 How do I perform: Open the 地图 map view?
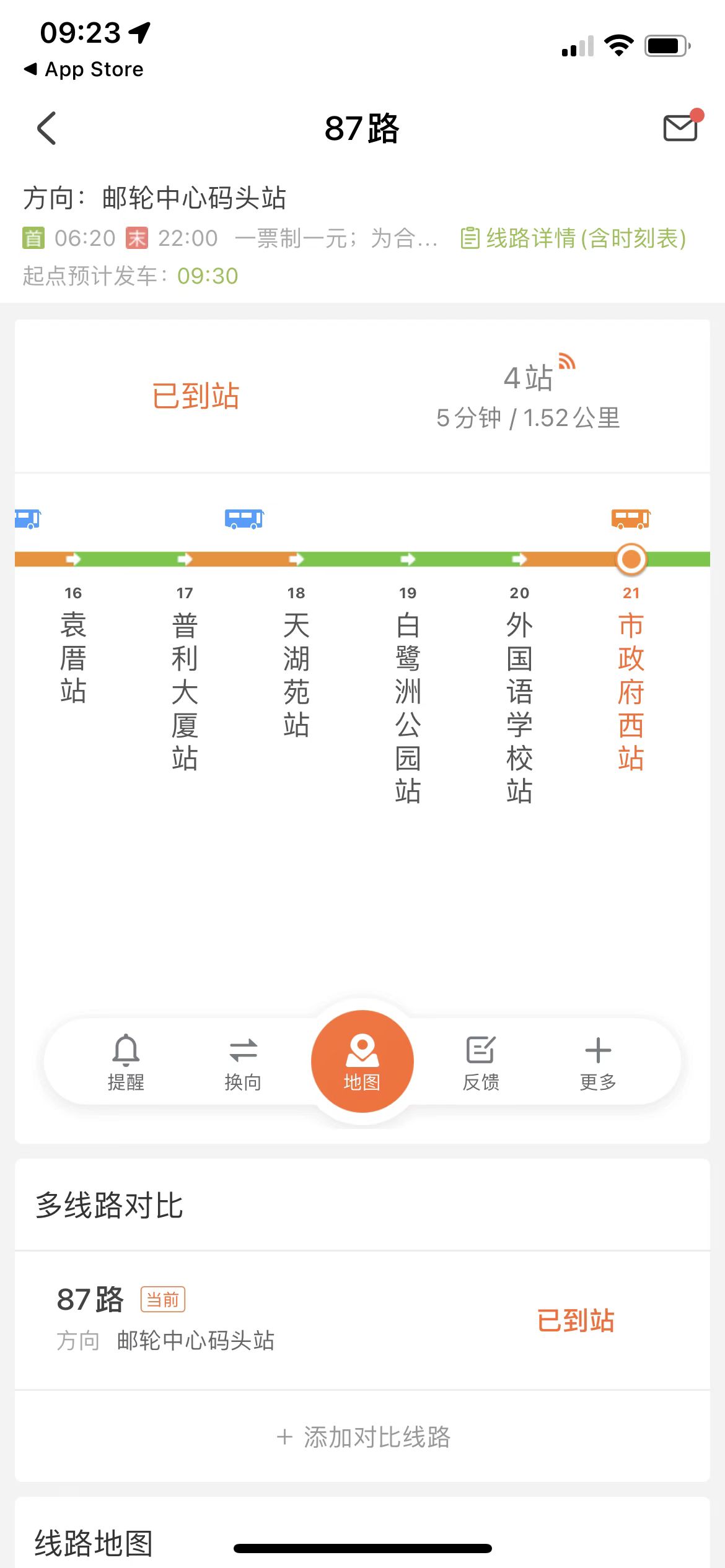tap(362, 1061)
